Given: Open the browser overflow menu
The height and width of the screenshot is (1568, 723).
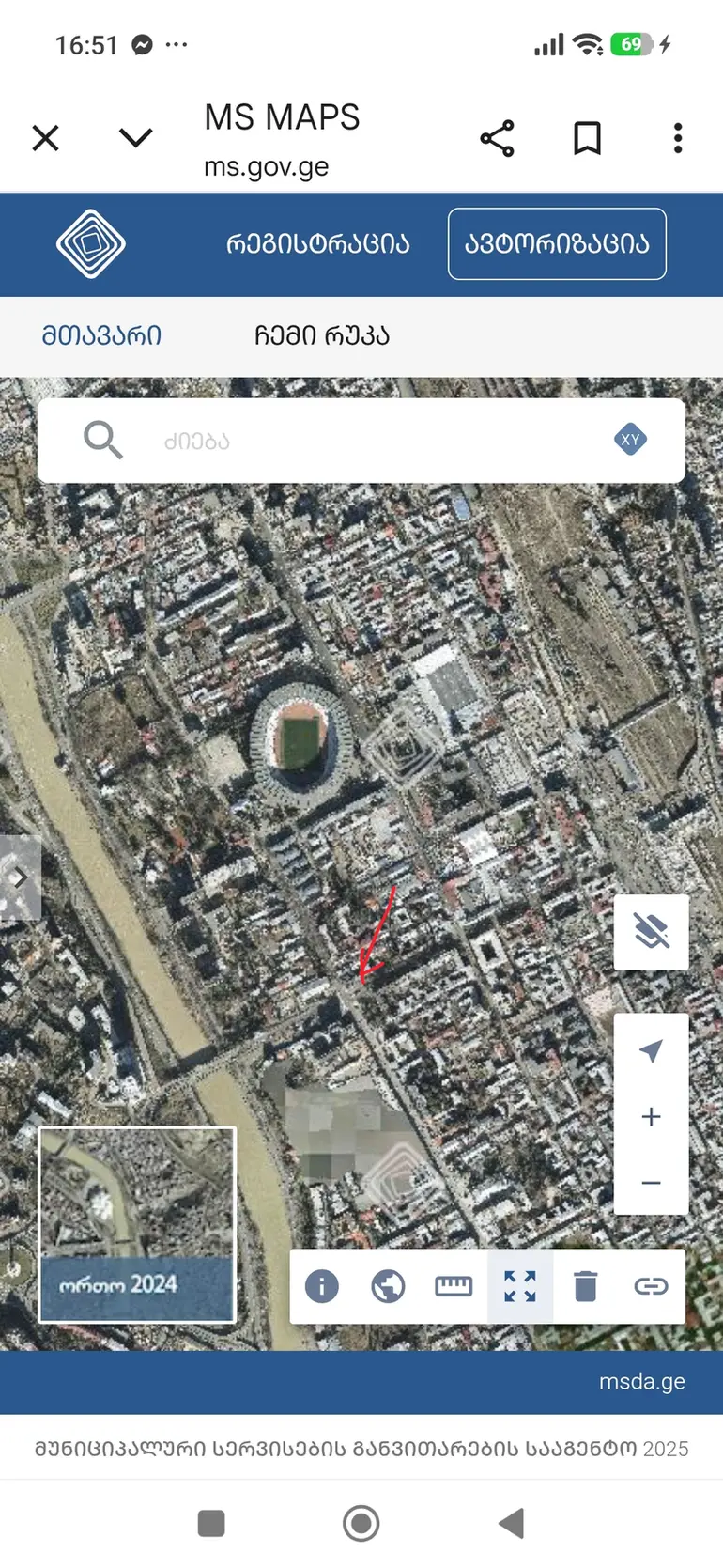Looking at the screenshot, I should coord(678,138).
